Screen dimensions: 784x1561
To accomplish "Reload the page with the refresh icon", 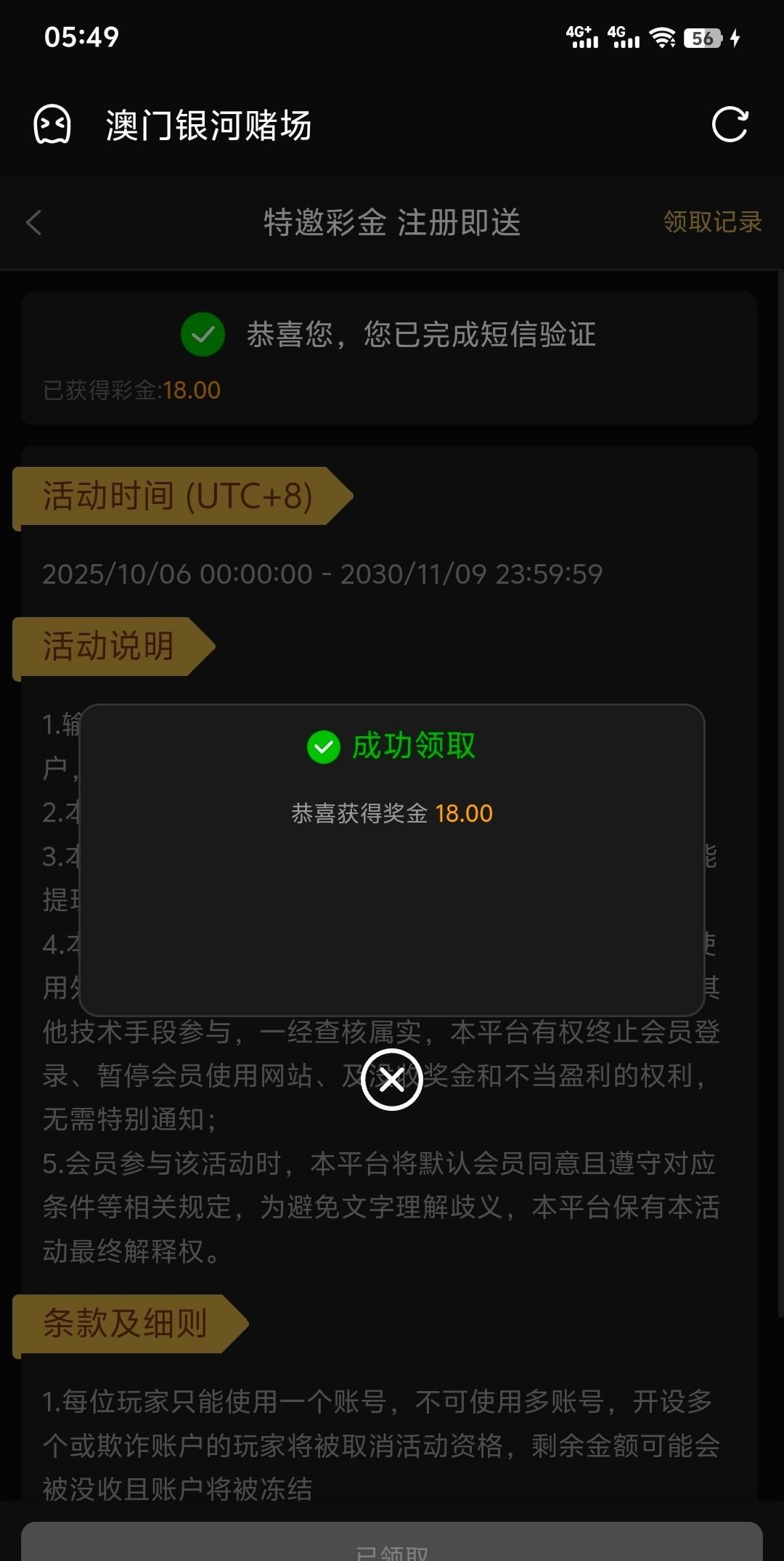I will tap(730, 125).
